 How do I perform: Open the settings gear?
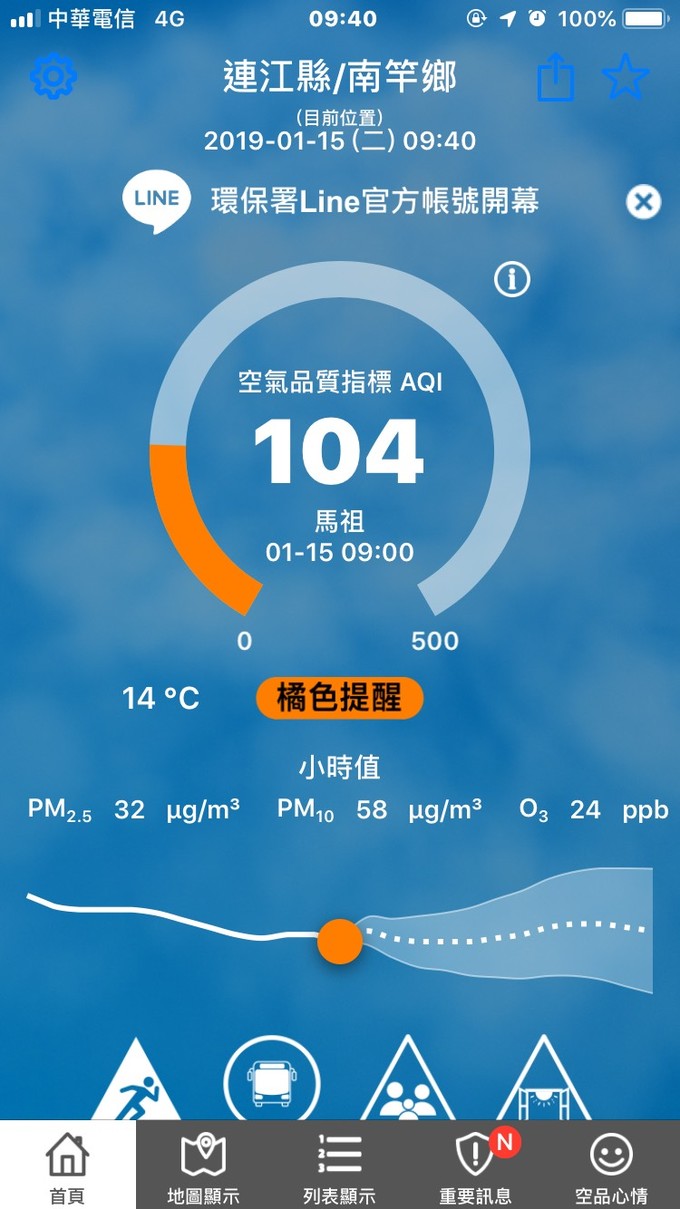[54, 77]
